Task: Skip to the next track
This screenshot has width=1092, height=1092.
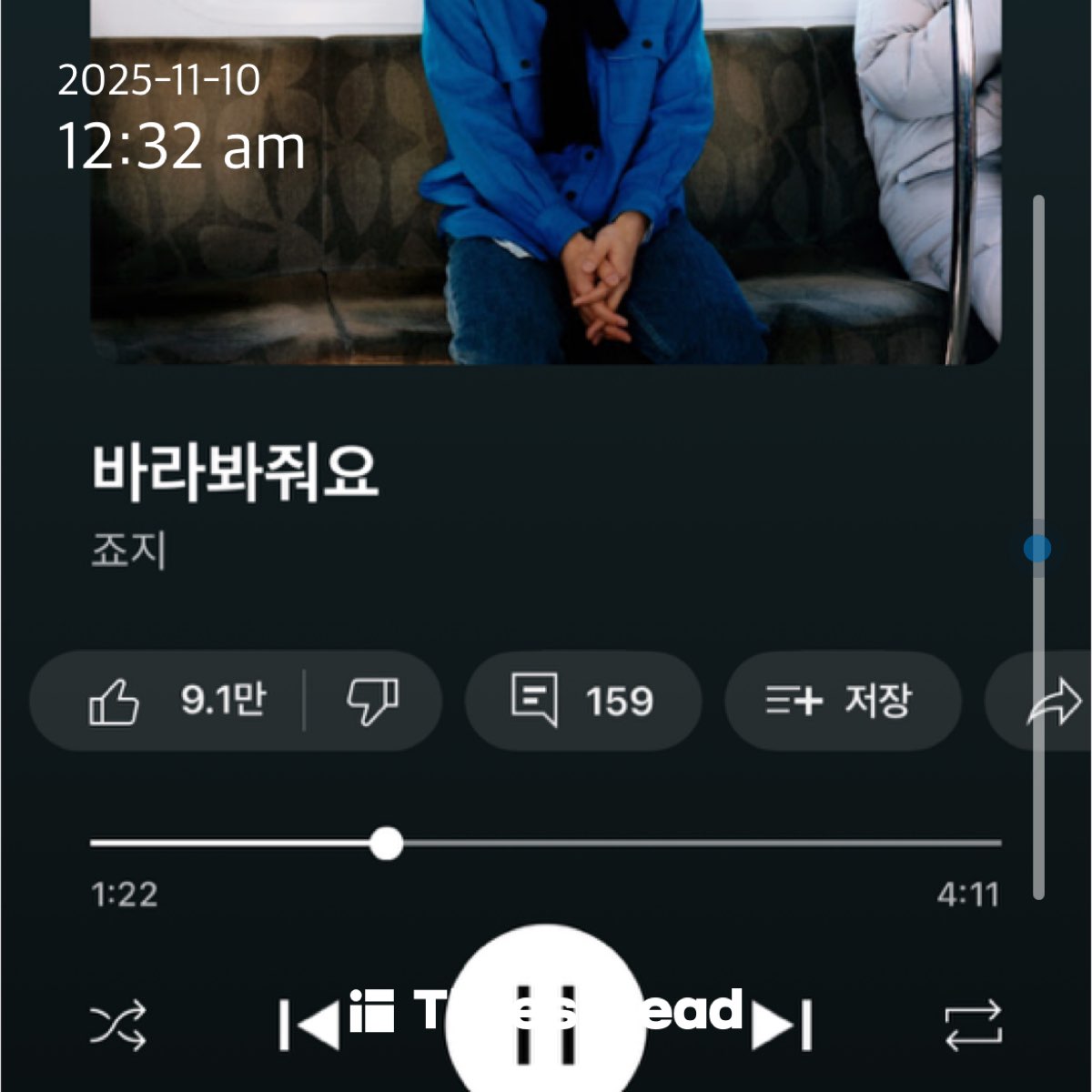Action: click(783, 1026)
